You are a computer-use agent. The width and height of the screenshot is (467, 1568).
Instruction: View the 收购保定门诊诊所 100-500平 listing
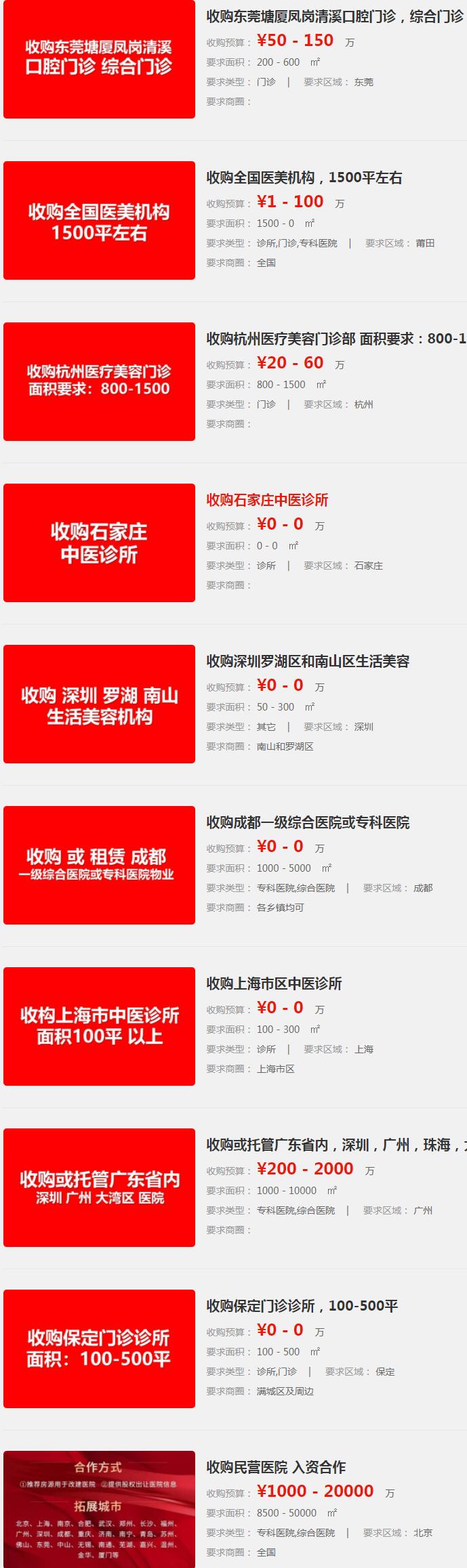[302, 1306]
